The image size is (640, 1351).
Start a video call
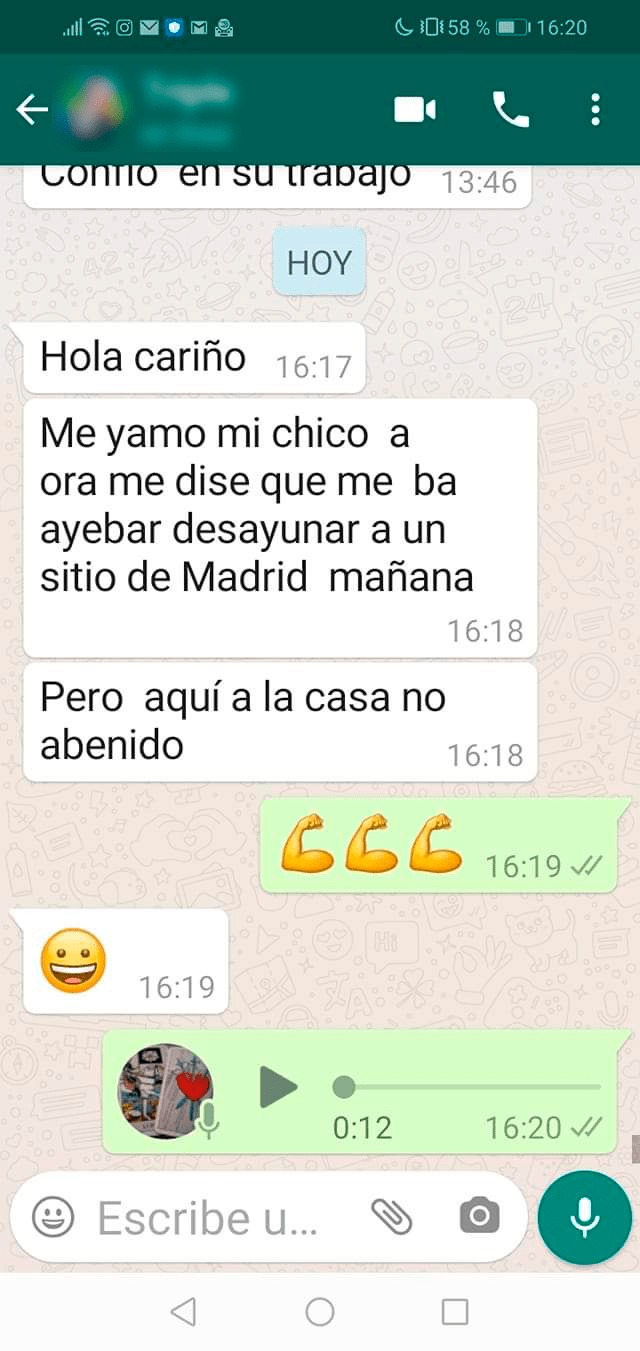[x=414, y=110]
